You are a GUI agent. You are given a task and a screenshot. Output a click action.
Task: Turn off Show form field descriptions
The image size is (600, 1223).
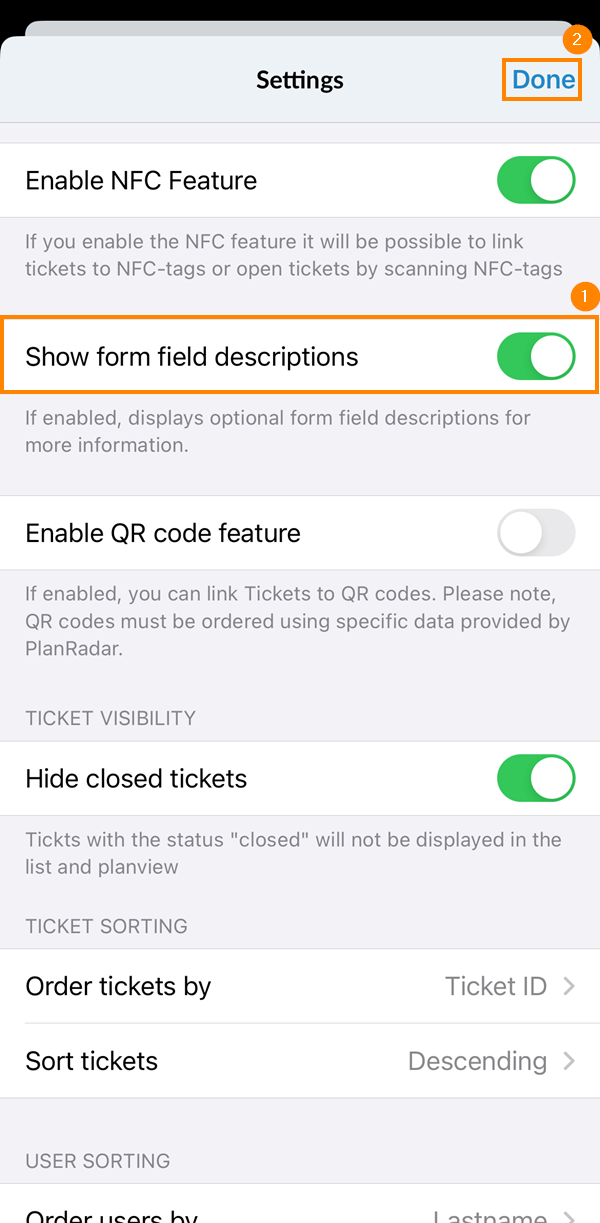coord(536,357)
